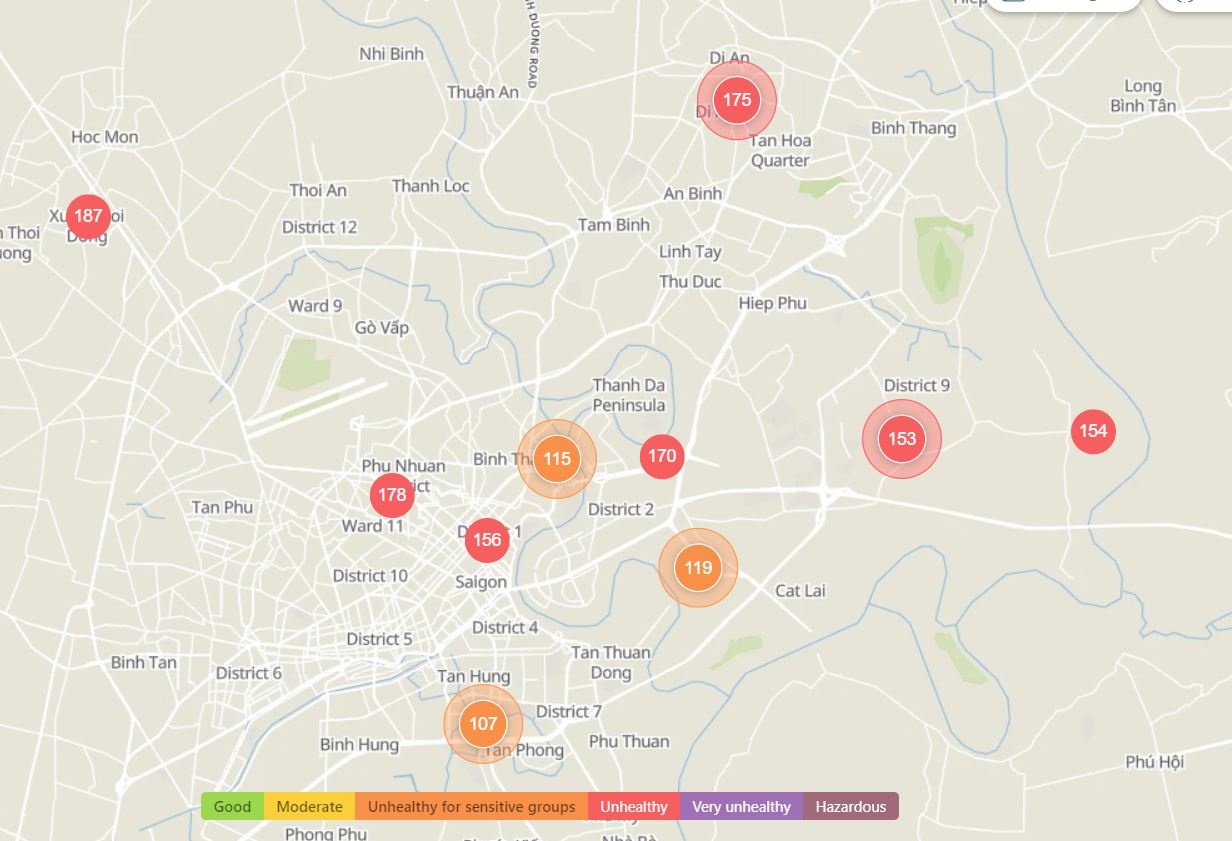Select the 187 air quality marker near Hoc Mon
The width and height of the screenshot is (1232, 841).
[x=88, y=216]
